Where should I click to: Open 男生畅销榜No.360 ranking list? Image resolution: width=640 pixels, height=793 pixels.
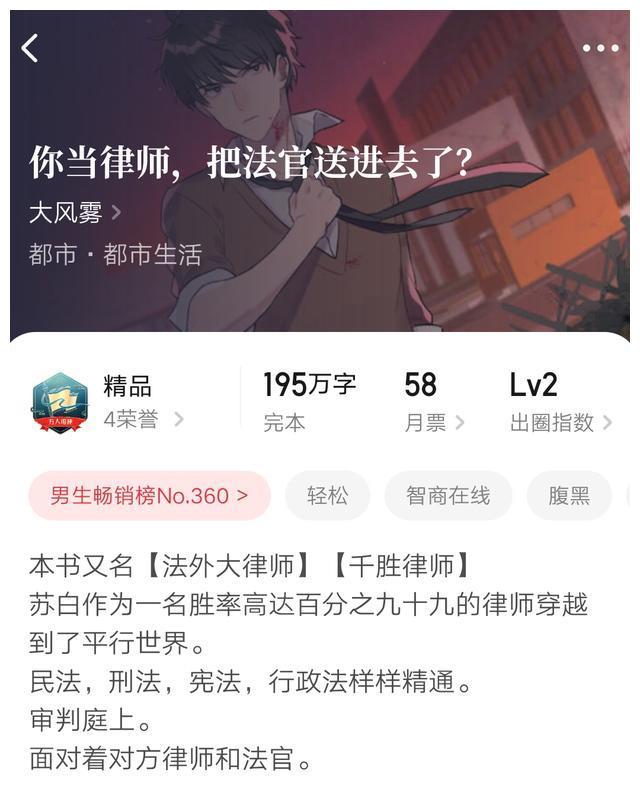149,495
